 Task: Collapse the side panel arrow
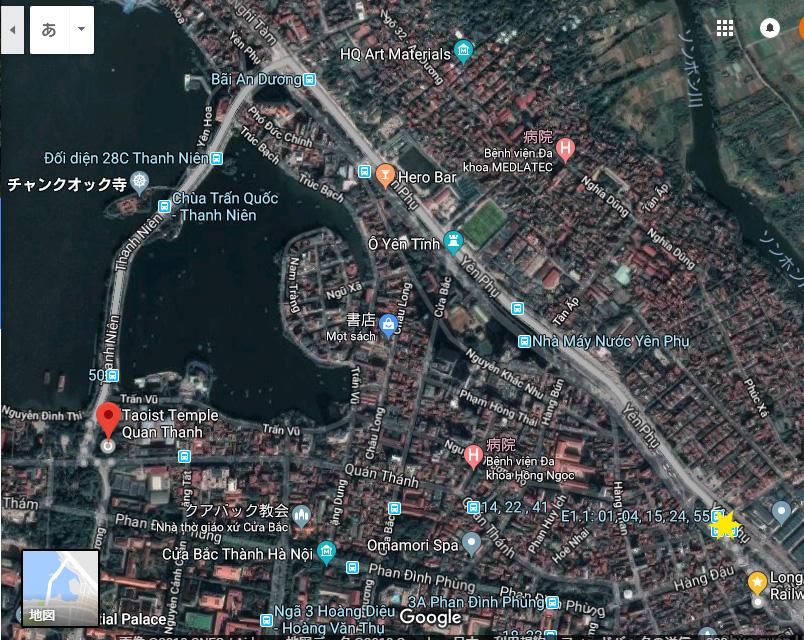point(12,30)
